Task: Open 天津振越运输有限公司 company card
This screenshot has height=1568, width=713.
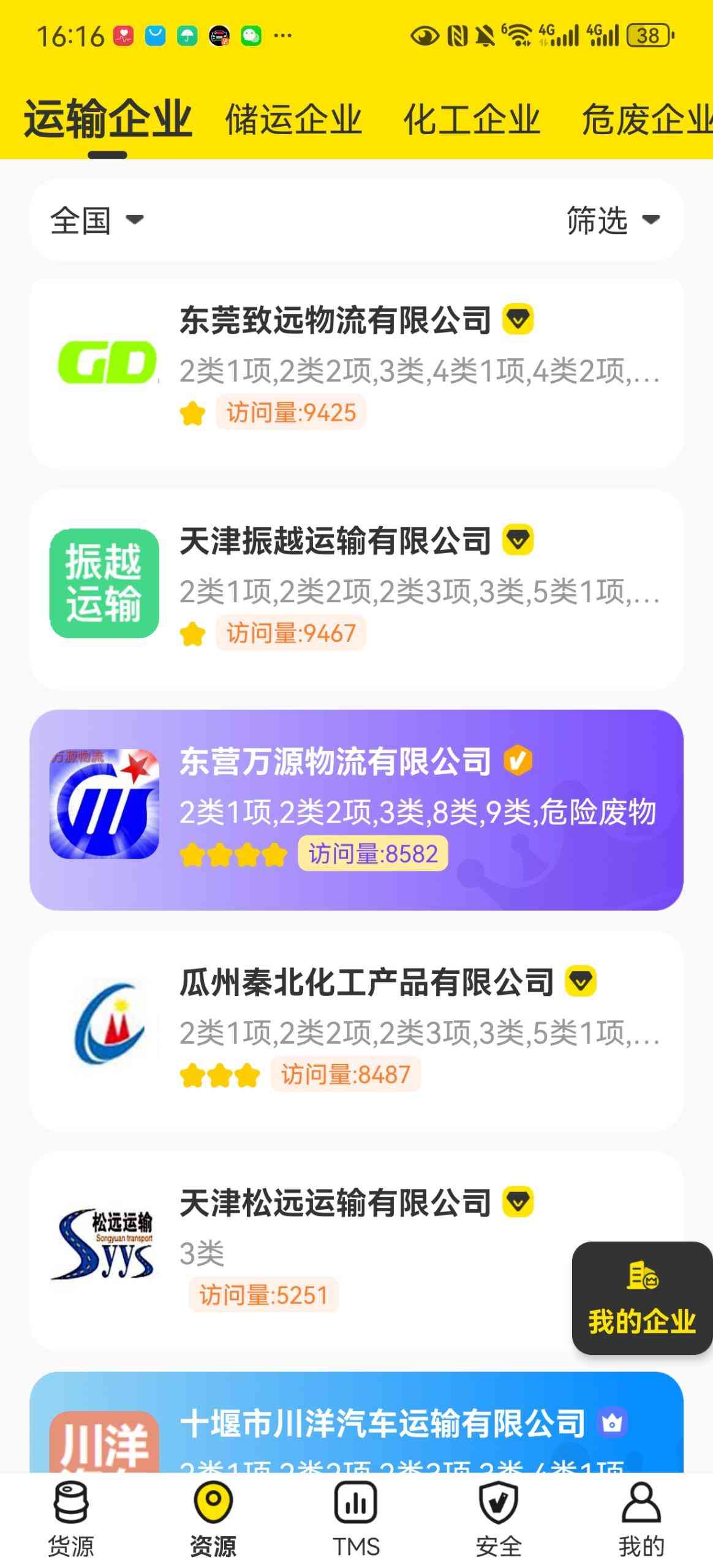Action: pyautogui.click(x=356, y=589)
